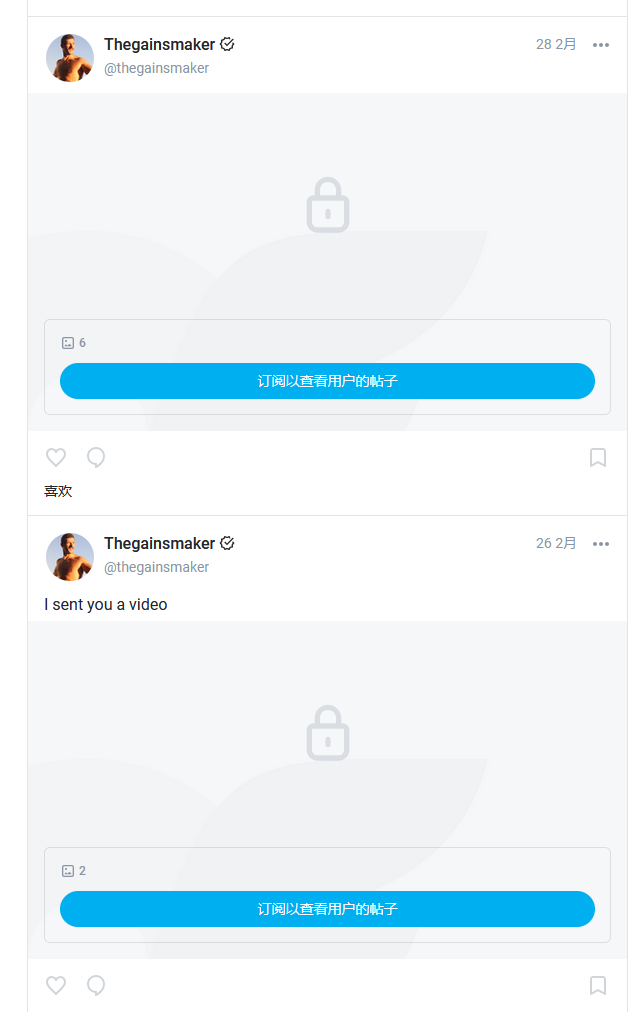Open Thegainsmaker profile name on 26 2月 post
The image size is (632, 1012).
click(159, 543)
